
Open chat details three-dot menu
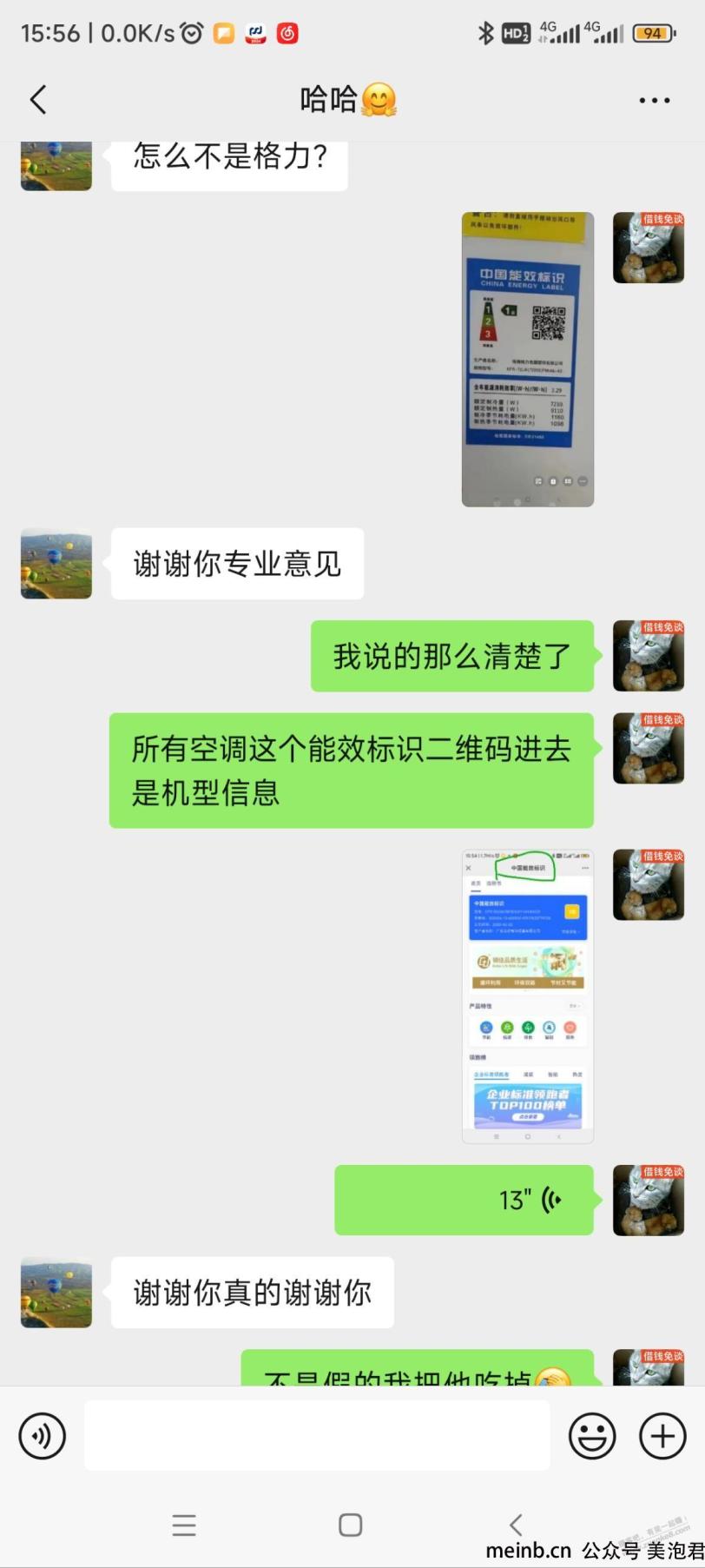[654, 101]
